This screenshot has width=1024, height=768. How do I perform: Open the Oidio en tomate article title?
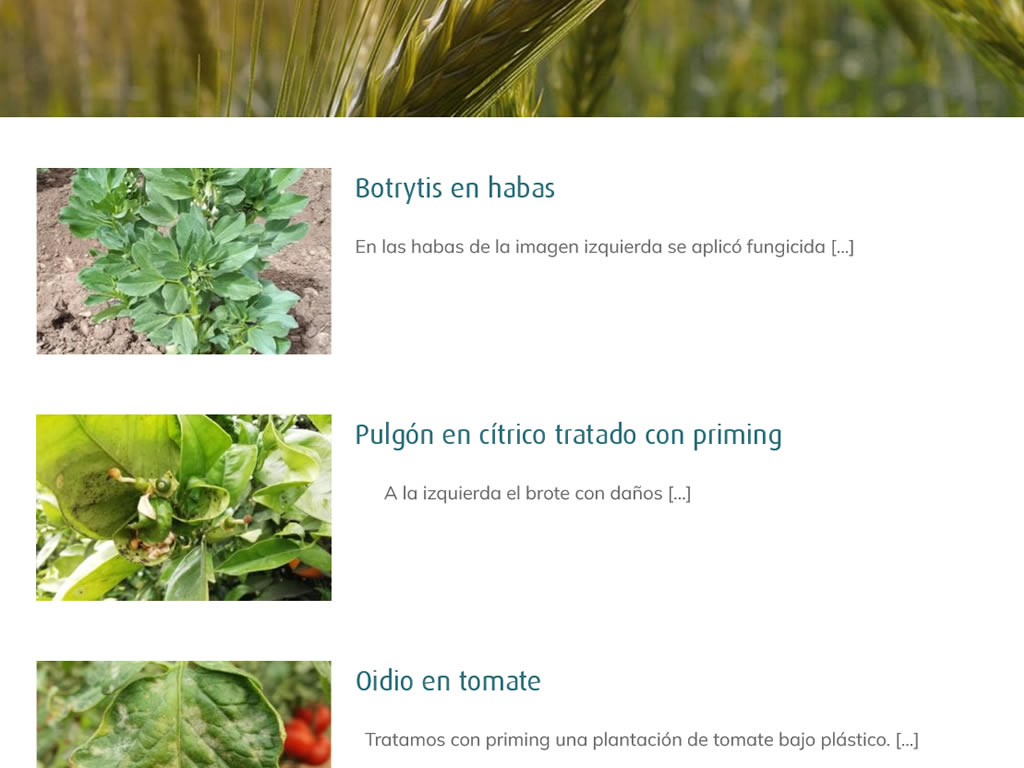coord(448,681)
